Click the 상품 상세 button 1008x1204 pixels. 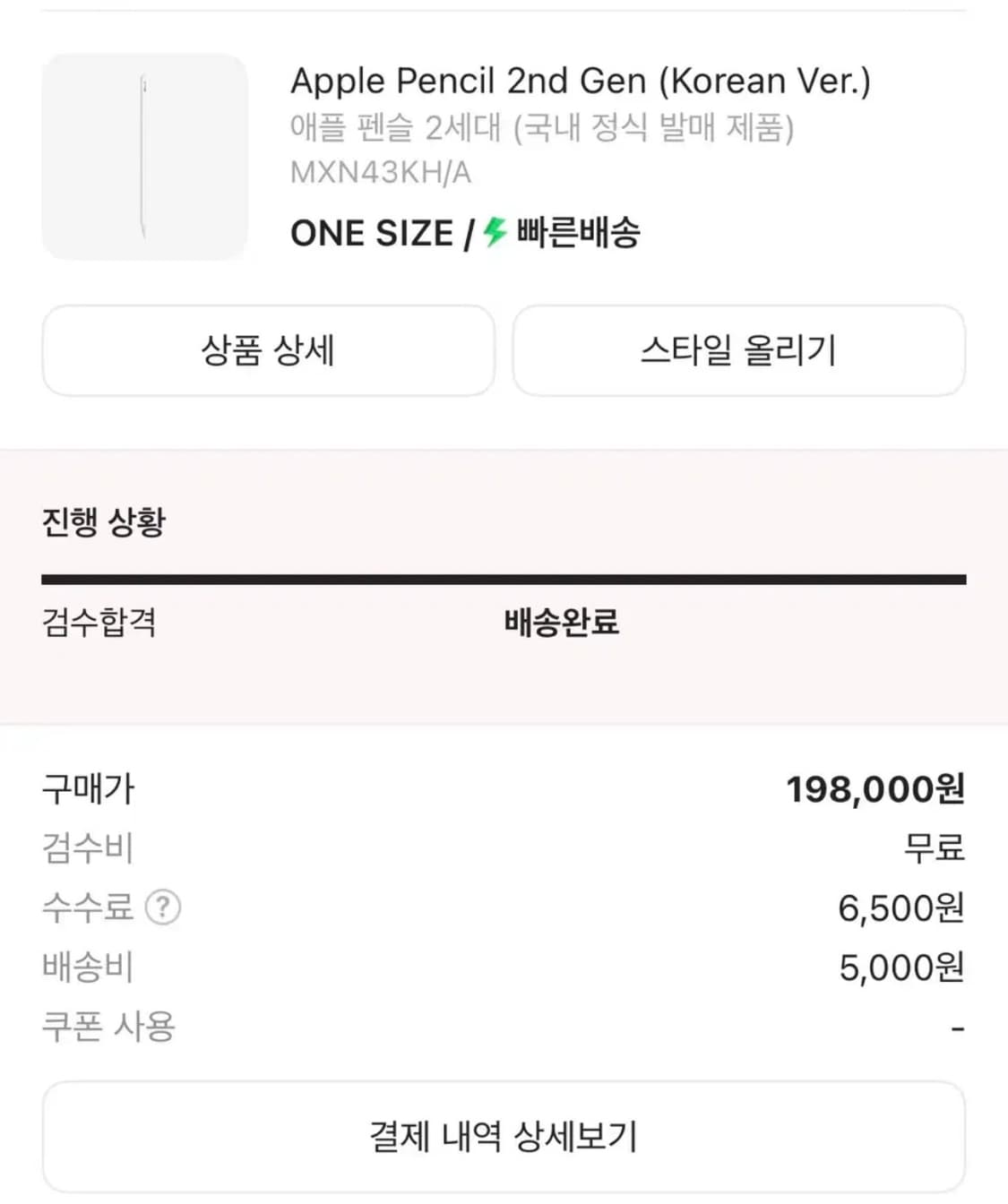click(x=268, y=351)
